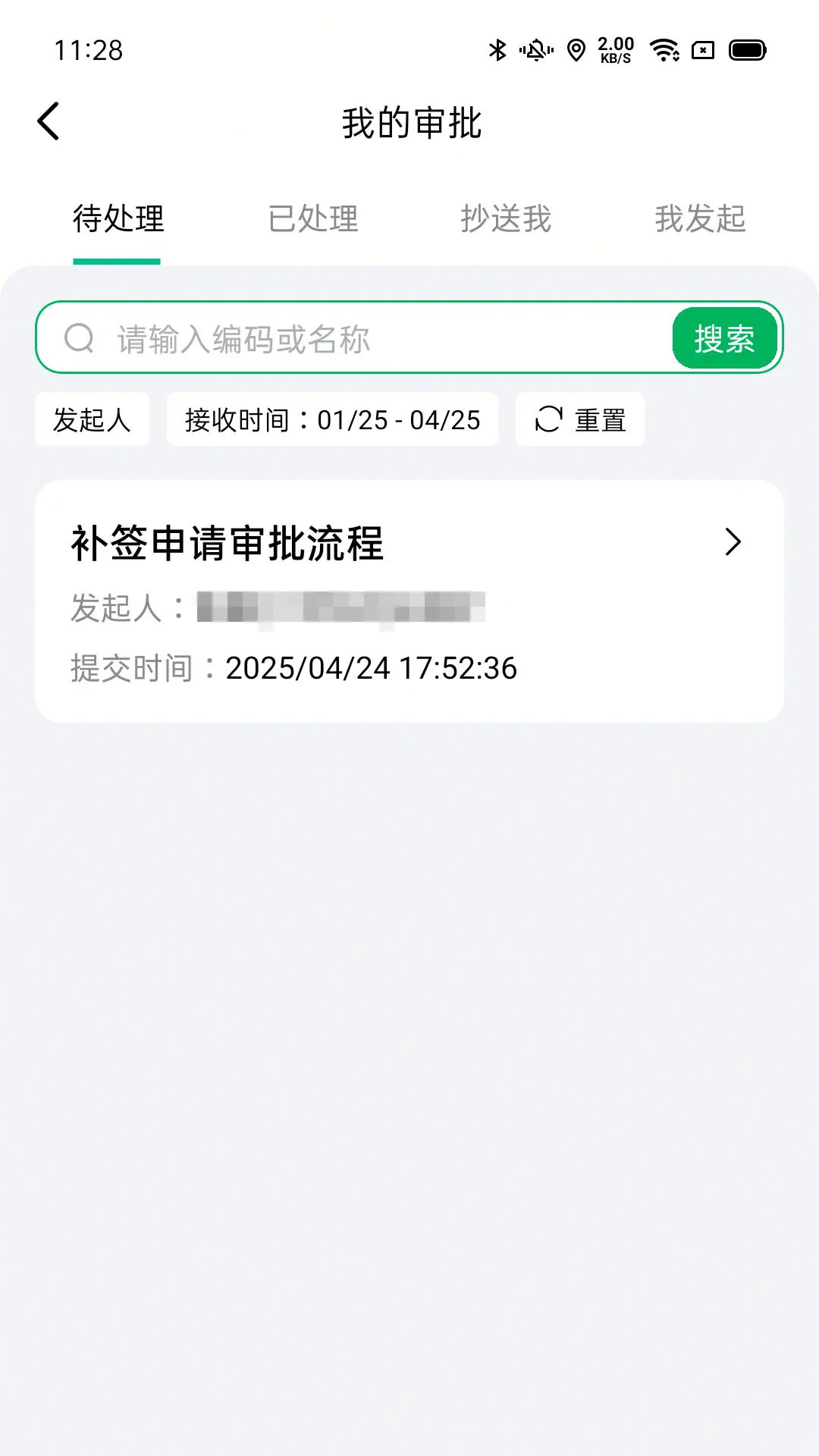Click the back arrow to leave 我的审批
The height and width of the screenshot is (1456, 819).
click(49, 121)
